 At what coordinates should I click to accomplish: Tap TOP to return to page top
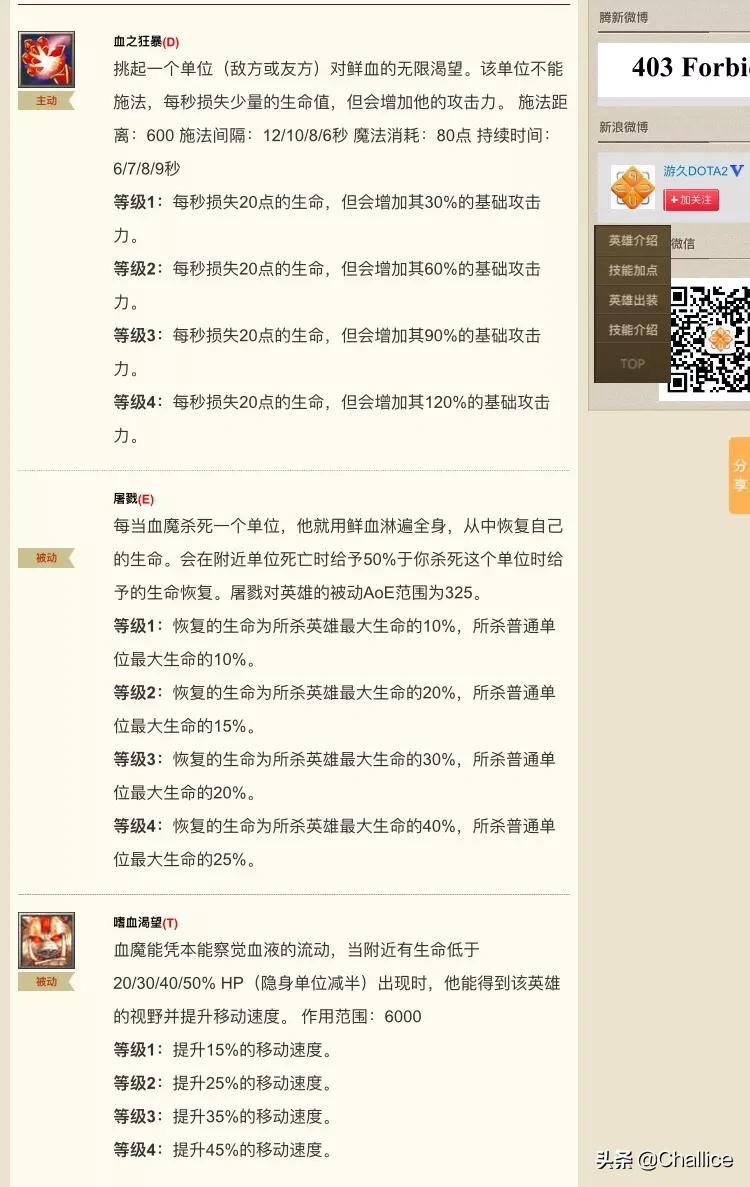632,364
